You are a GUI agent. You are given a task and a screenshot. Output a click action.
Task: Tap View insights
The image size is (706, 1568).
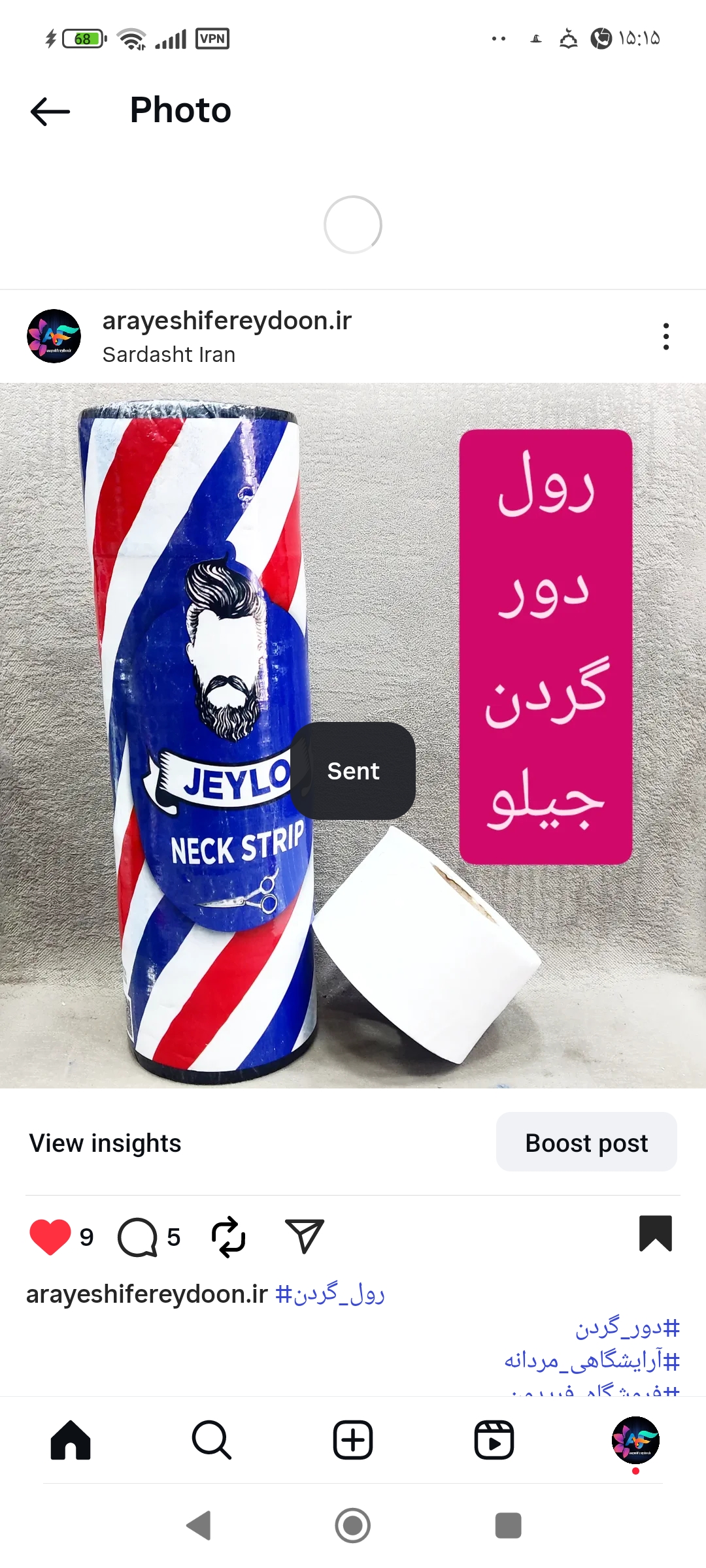(x=105, y=1143)
